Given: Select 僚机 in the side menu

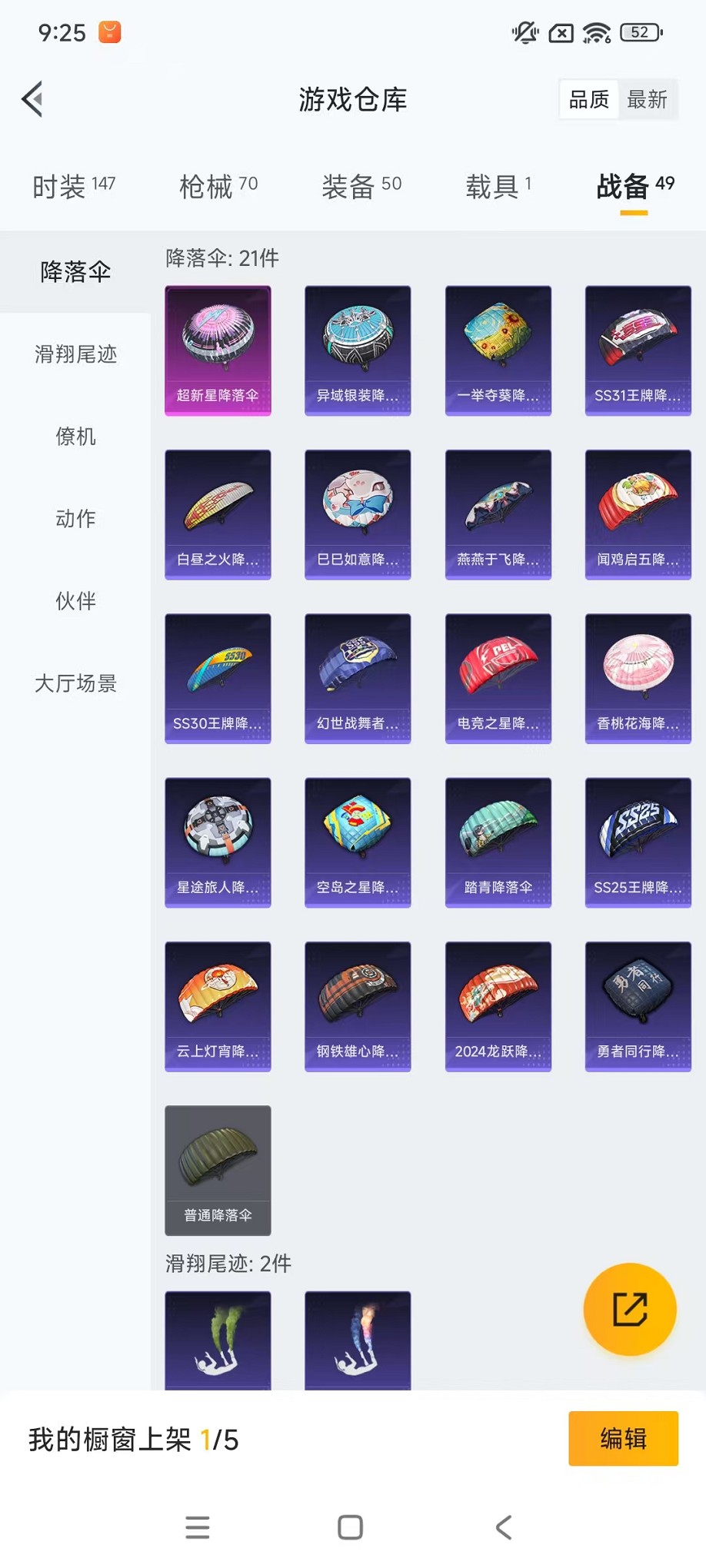Looking at the screenshot, I should pos(75,437).
